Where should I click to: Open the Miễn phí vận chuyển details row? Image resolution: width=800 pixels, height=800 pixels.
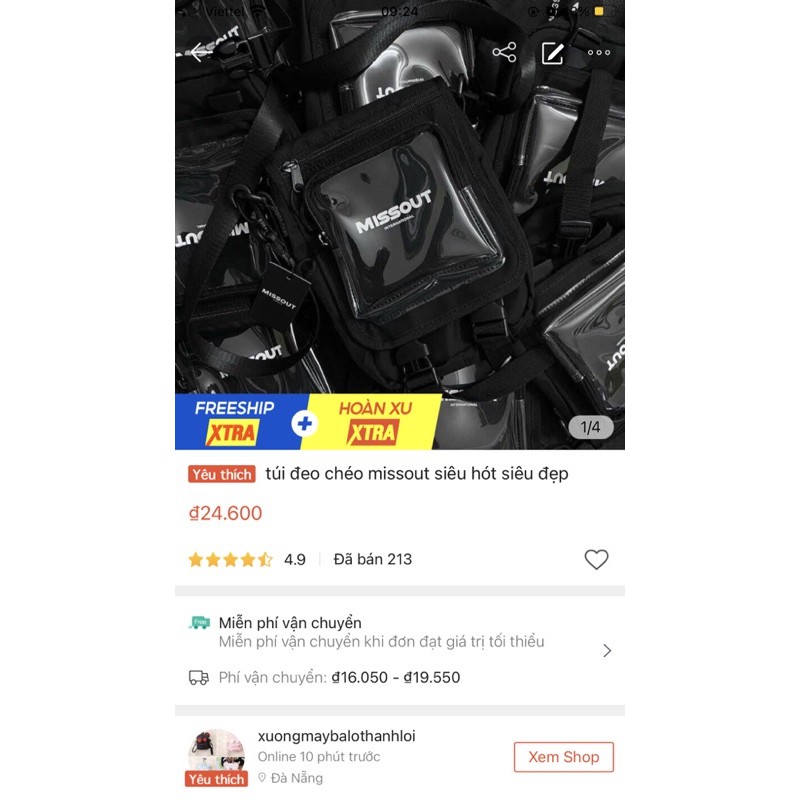pos(400,632)
